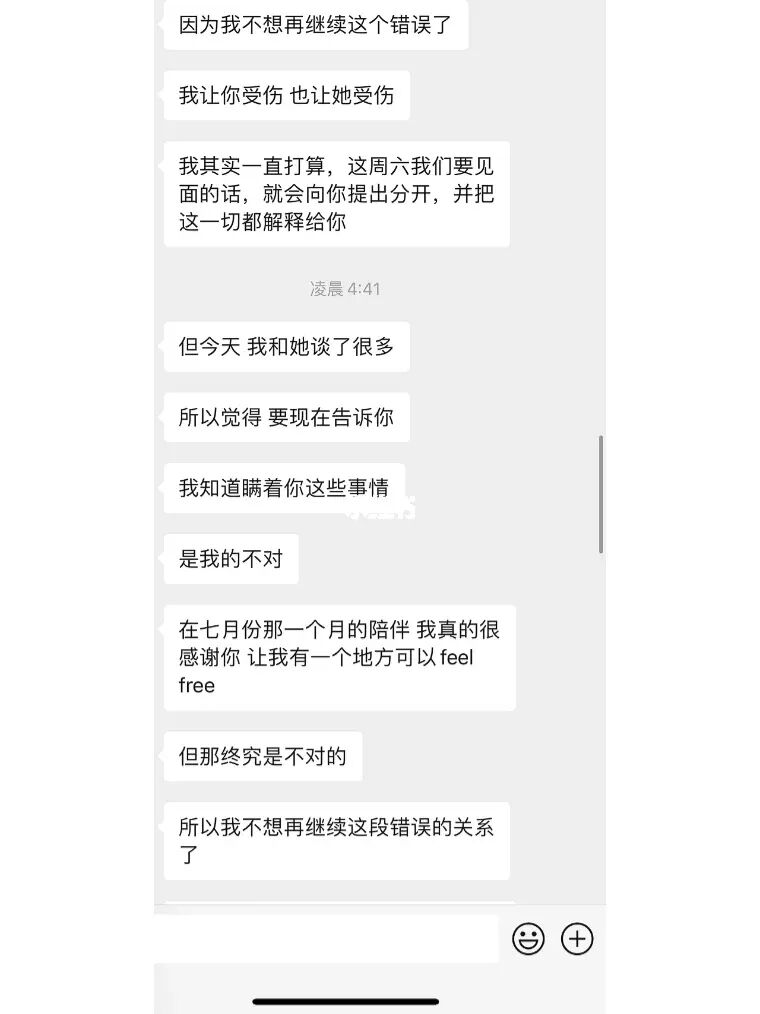Open the plus attachment menu
Image resolution: width=760 pixels, height=1014 pixels.
pyautogui.click(x=577, y=939)
